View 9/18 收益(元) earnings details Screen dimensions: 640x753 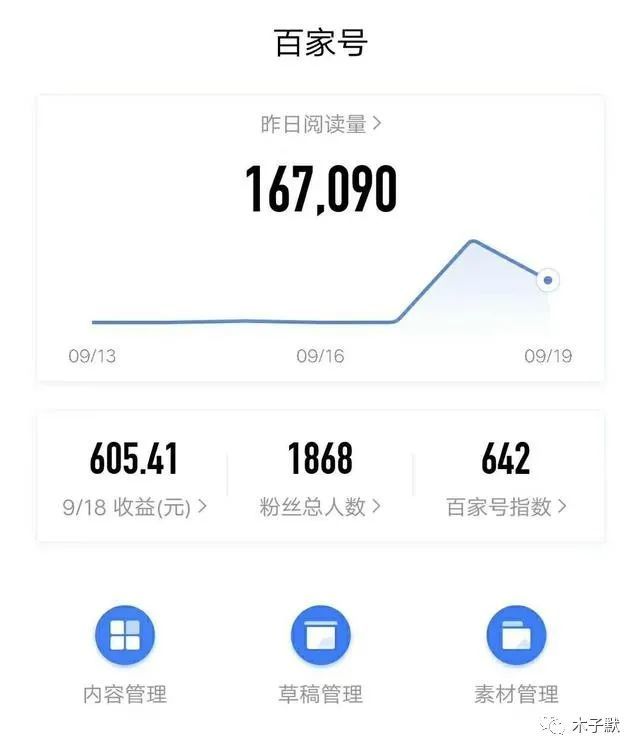(134, 506)
